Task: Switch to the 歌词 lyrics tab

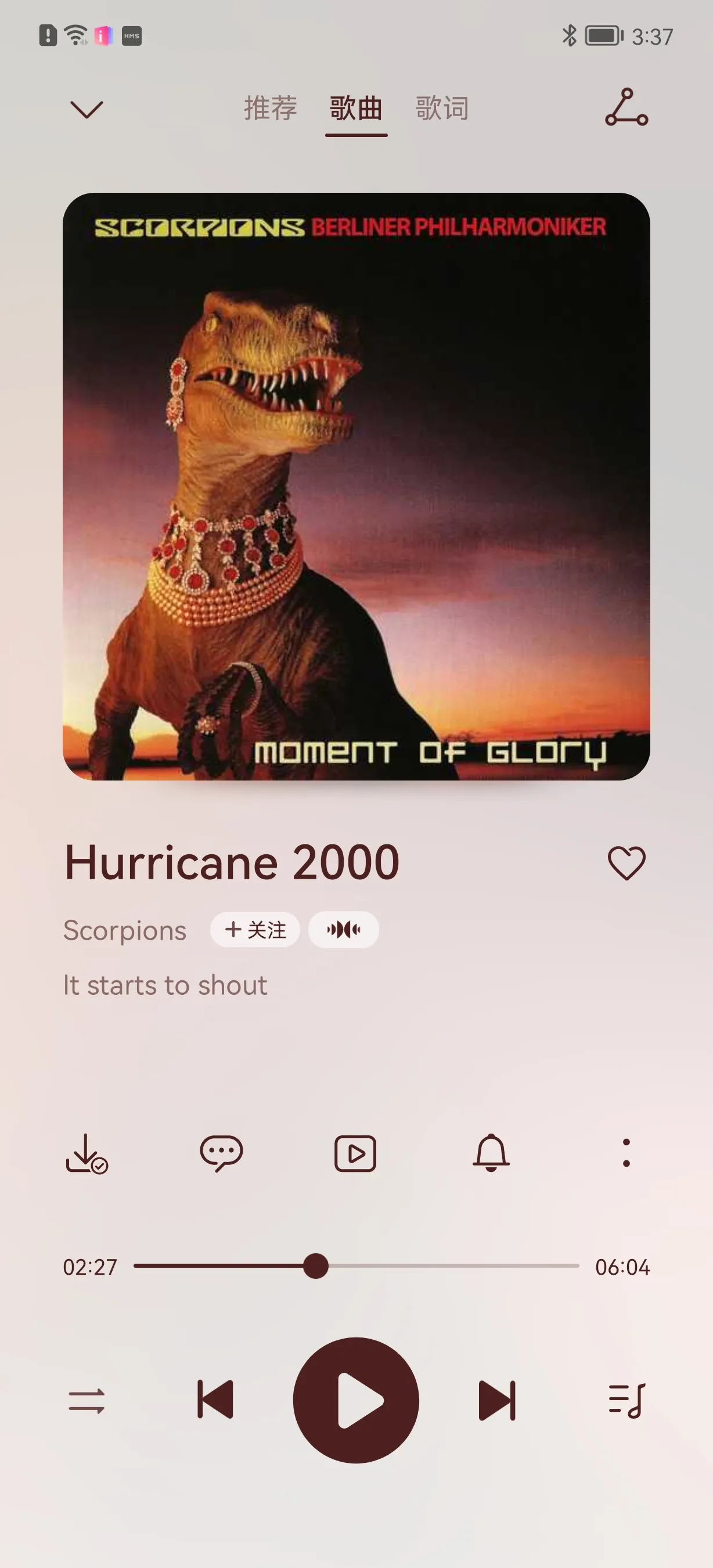Action: [442, 109]
